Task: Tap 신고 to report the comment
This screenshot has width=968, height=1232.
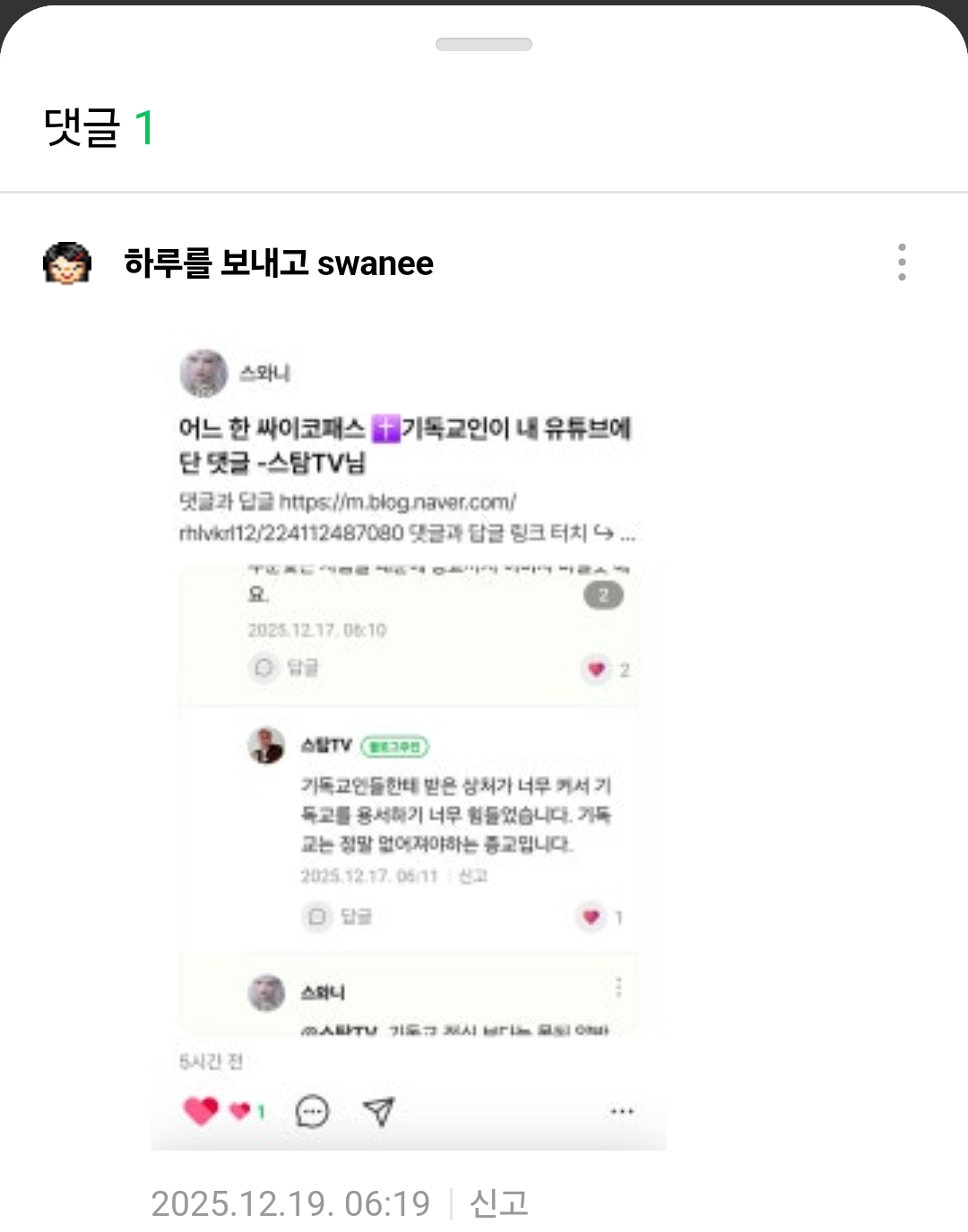Action: coord(499,1203)
